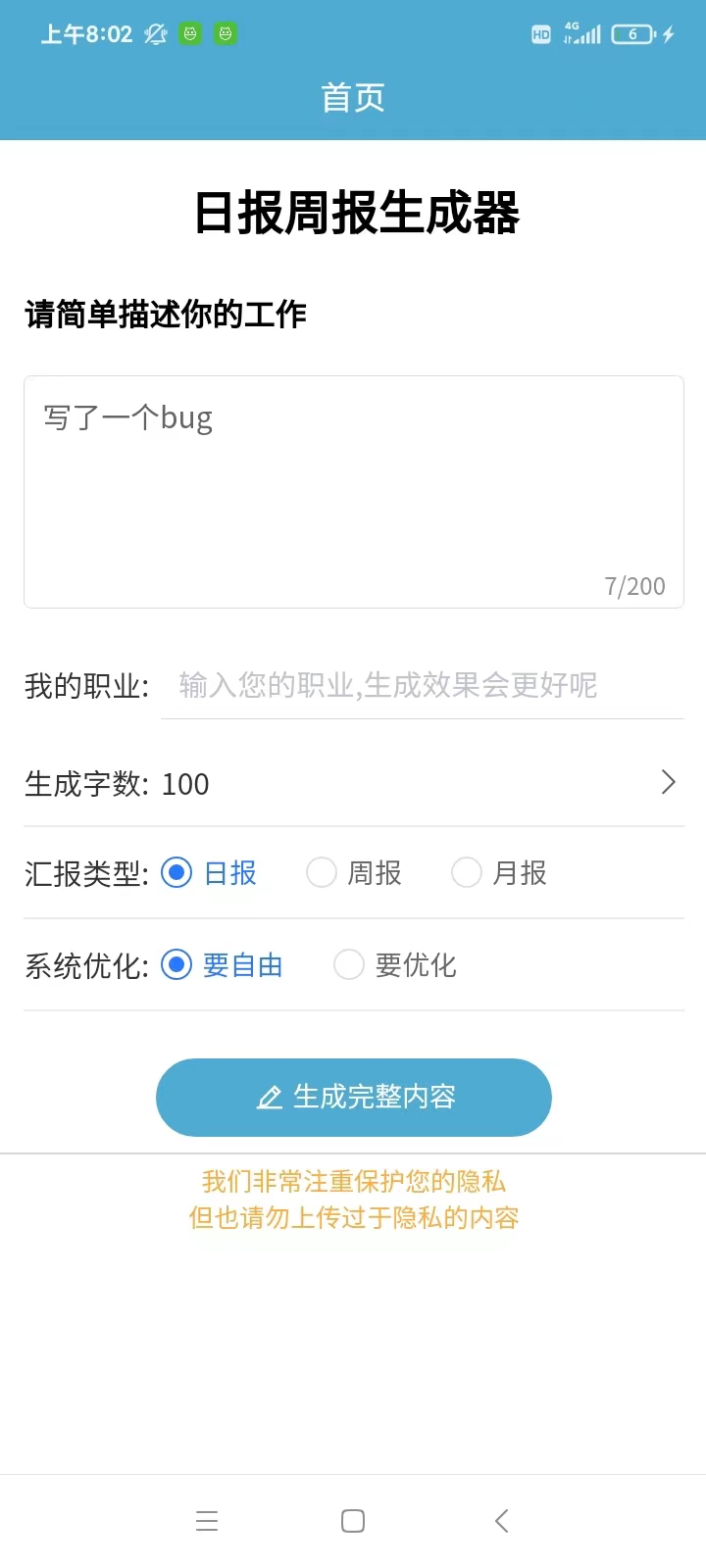Open recent apps from the navigation bar
Screen dimensions: 706x1568
point(207,1520)
